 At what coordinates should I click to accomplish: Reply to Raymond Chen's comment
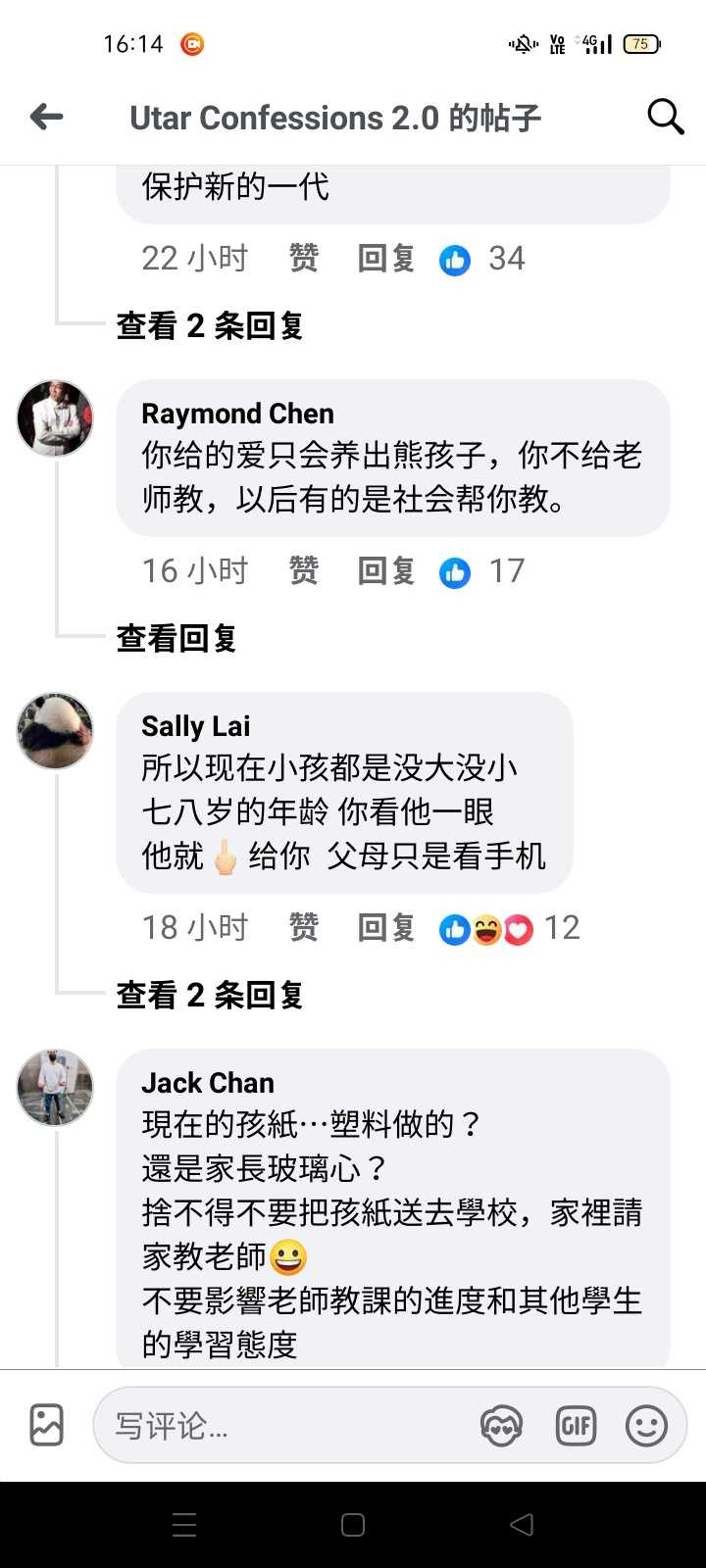(385, 571)
